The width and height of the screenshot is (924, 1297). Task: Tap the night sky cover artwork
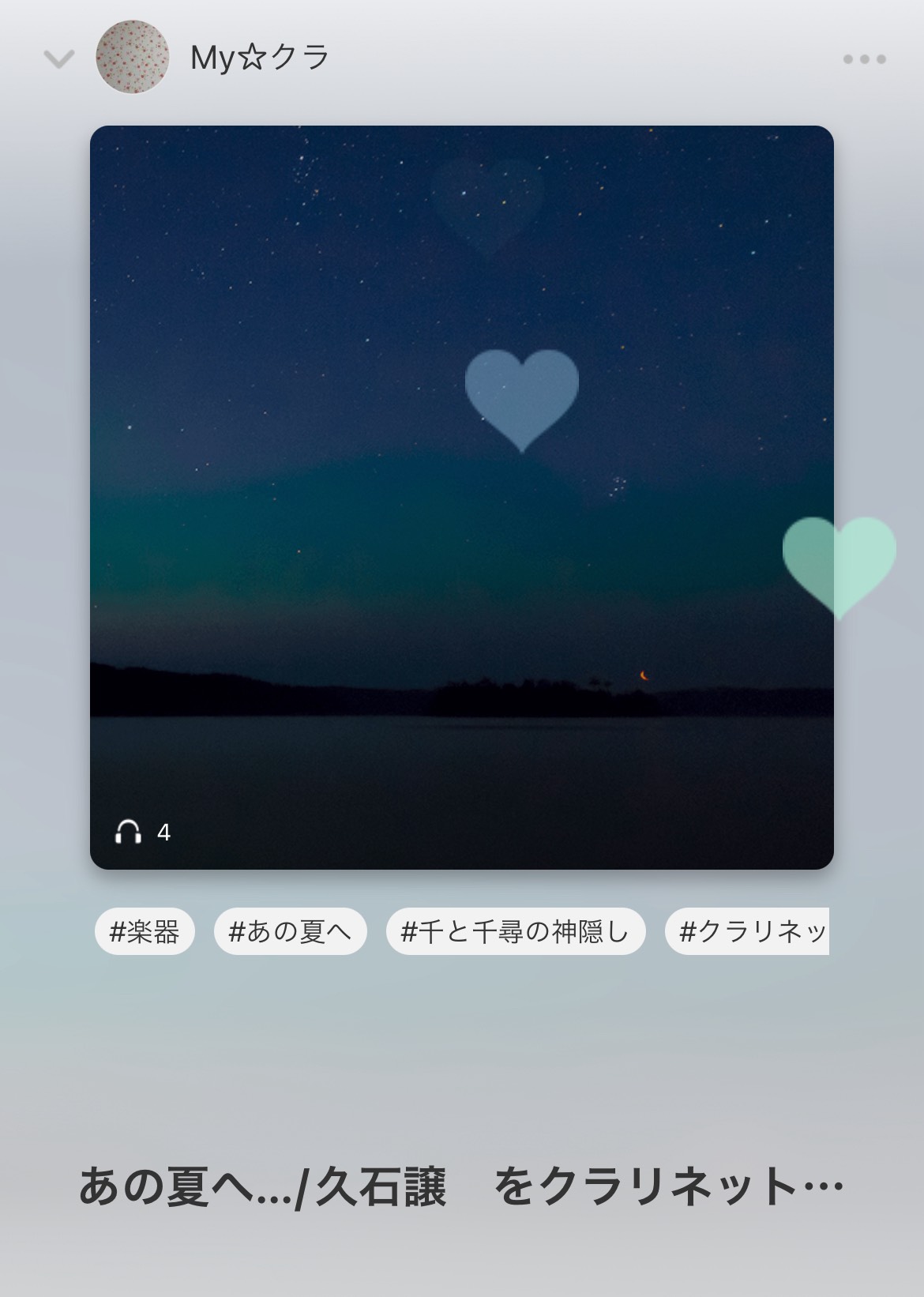(x=462, y=498)
